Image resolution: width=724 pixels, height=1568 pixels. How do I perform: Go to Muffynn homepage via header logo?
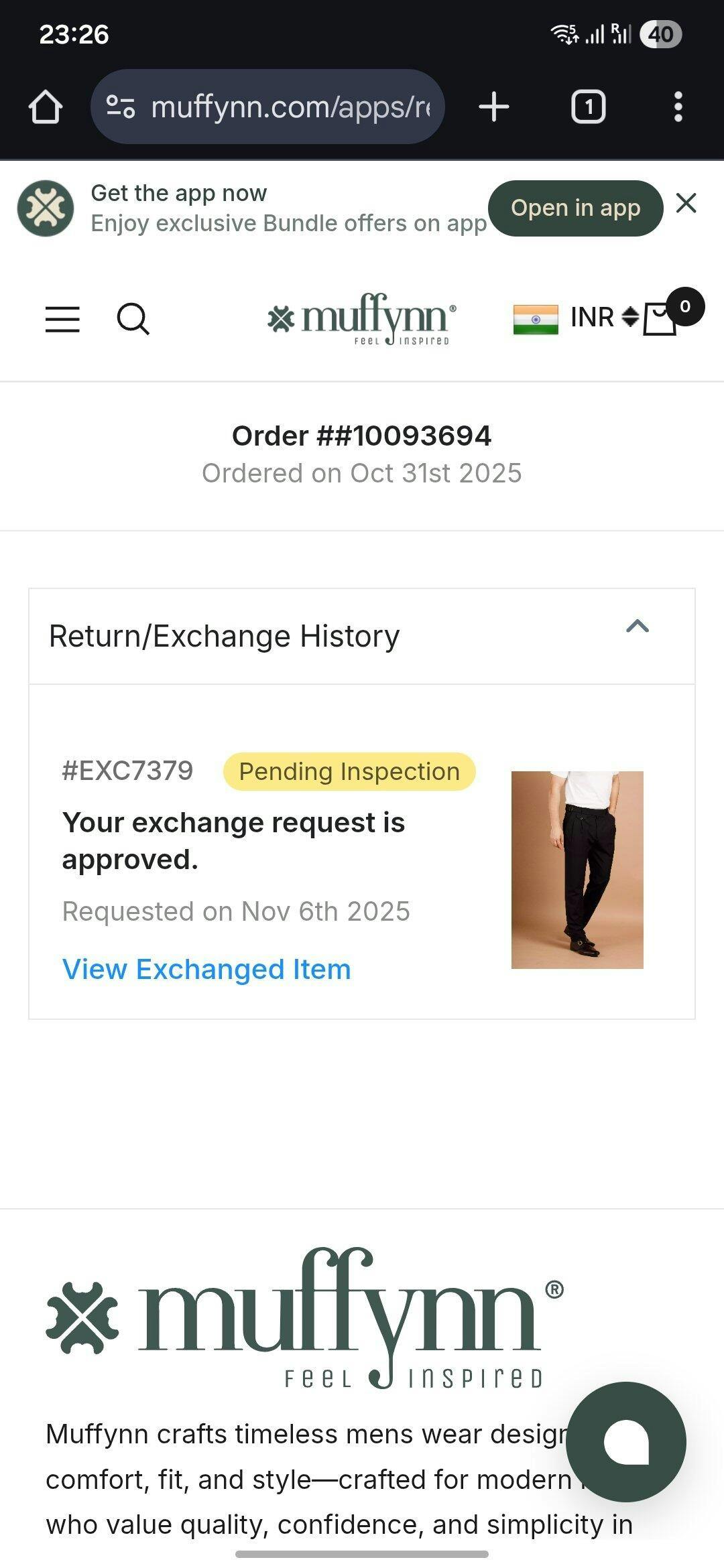(361, 319)
